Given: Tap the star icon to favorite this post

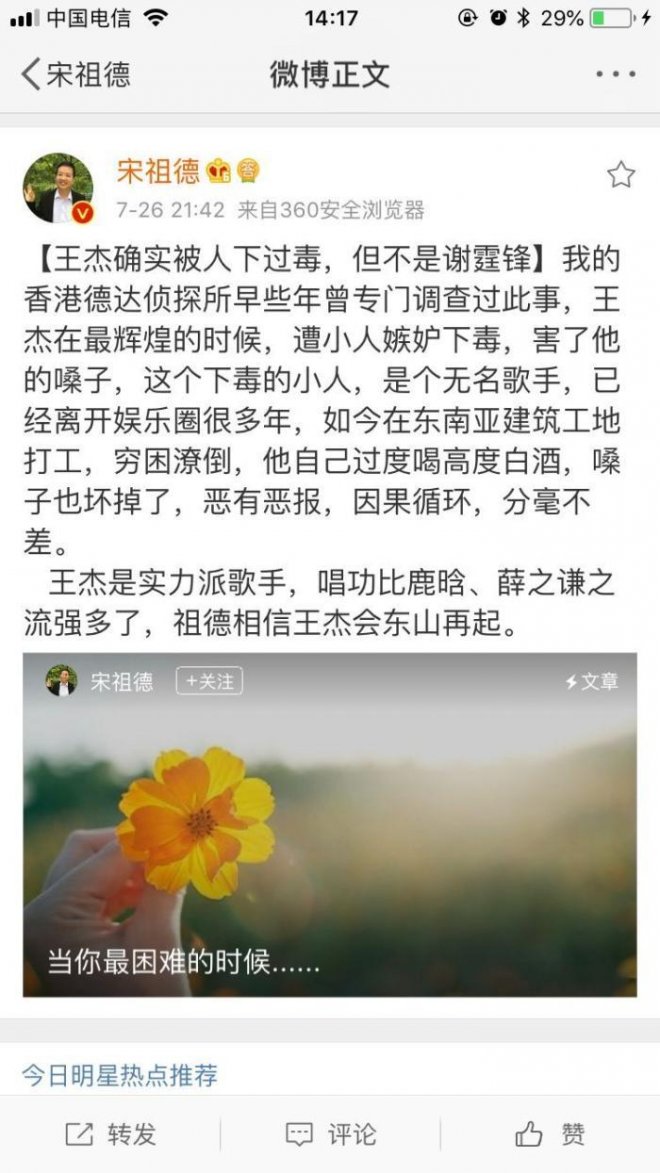Looking at the screenshot, I should [x=621, y=175].
